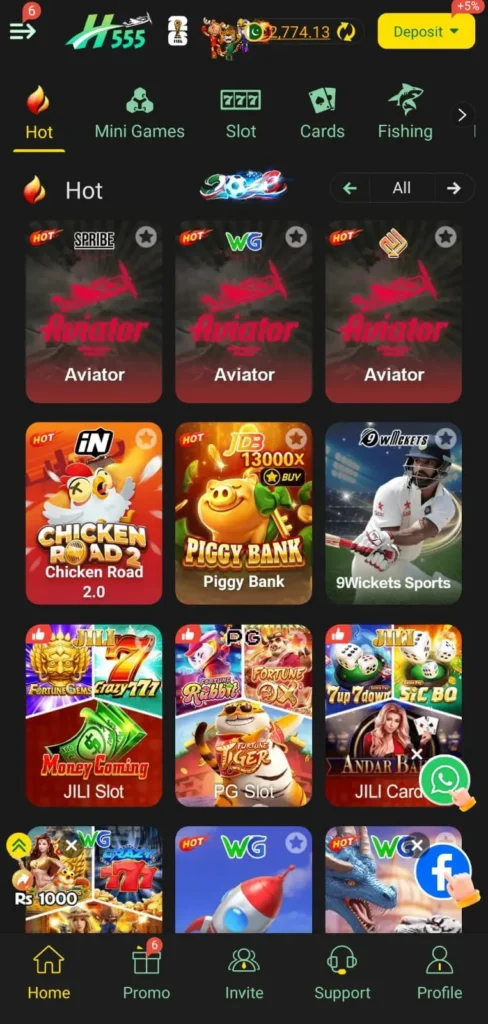Switch to the Cards category

click(x=322, y=114)
